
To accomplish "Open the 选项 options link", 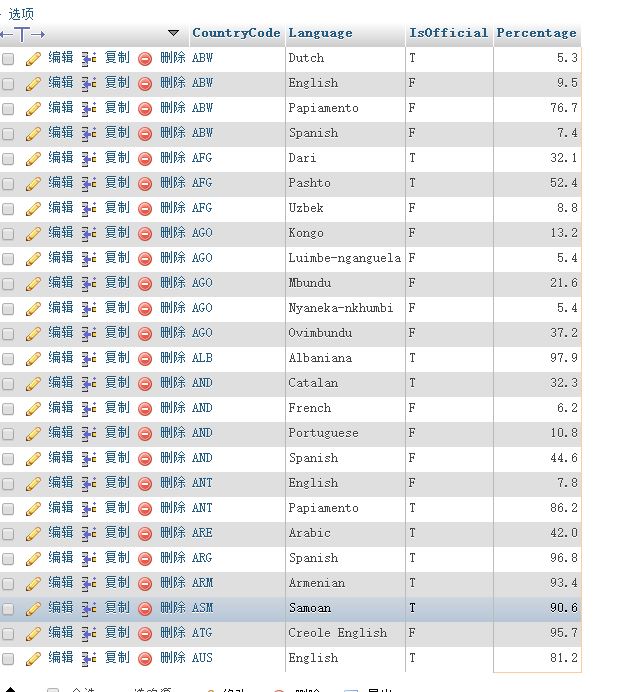I will (x=21, y=14).
